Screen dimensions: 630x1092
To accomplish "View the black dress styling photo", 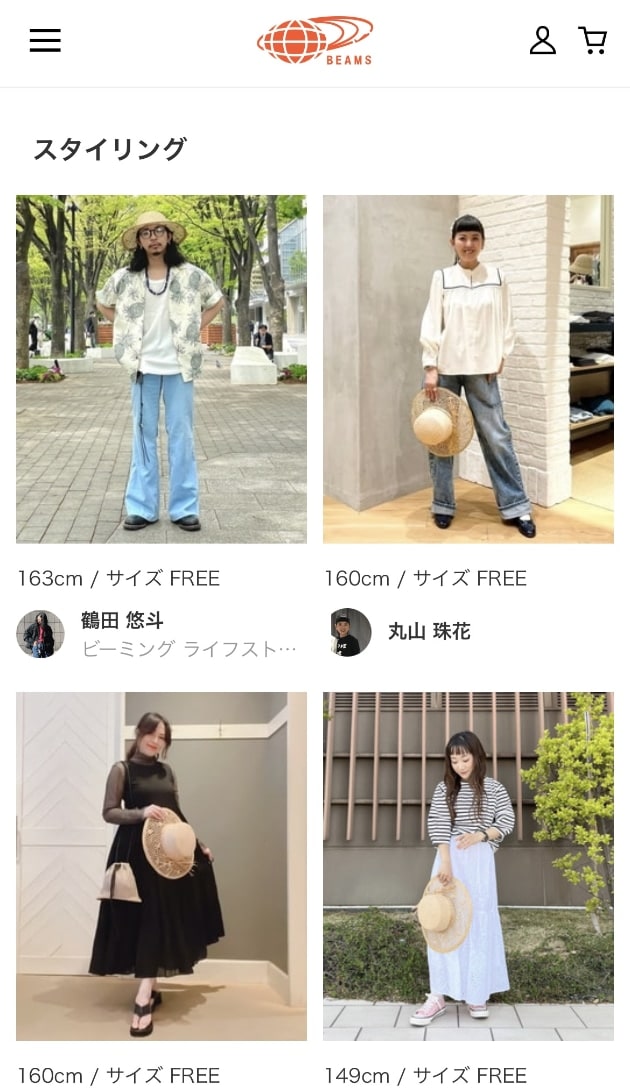I will tap(162, 866).
